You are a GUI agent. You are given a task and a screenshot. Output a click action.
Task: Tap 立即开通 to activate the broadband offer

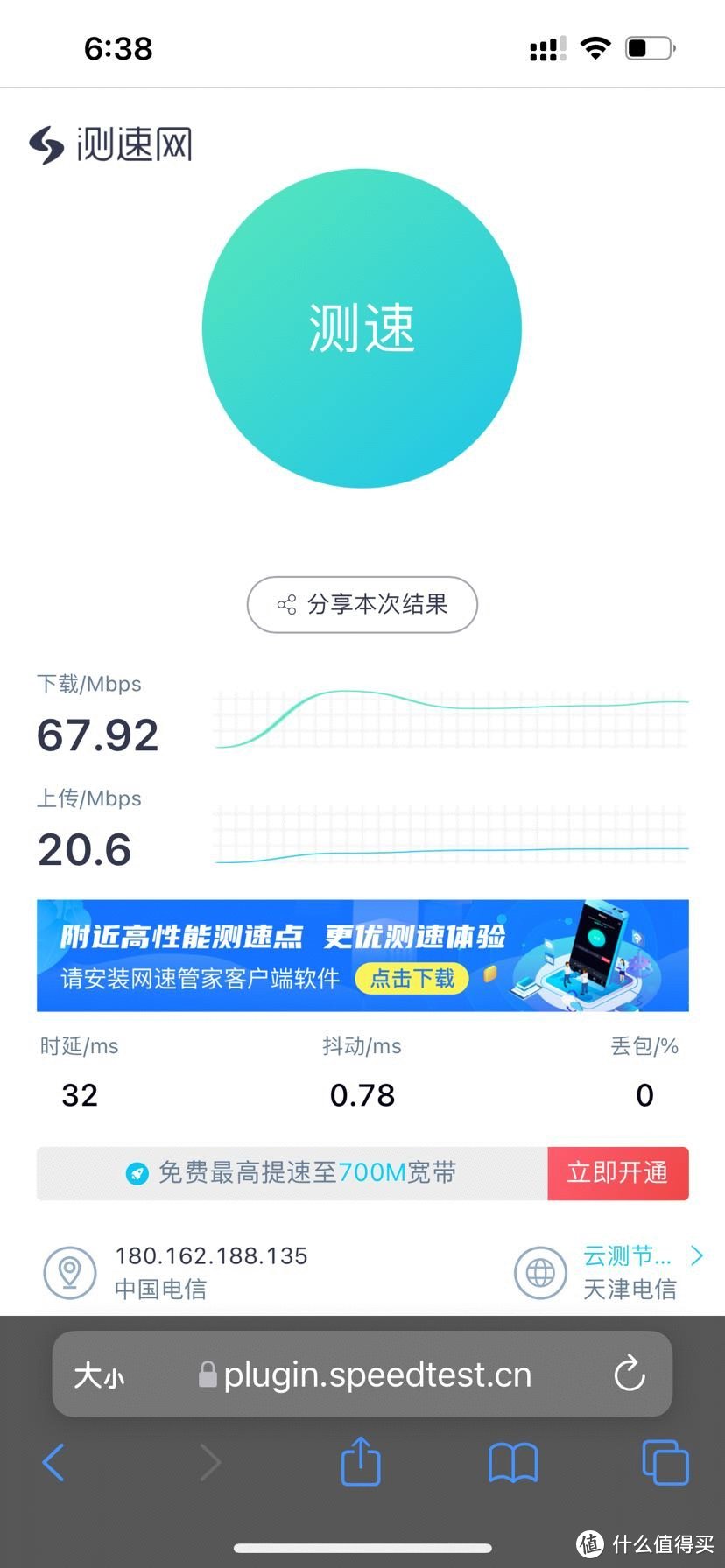point(617,1173)
